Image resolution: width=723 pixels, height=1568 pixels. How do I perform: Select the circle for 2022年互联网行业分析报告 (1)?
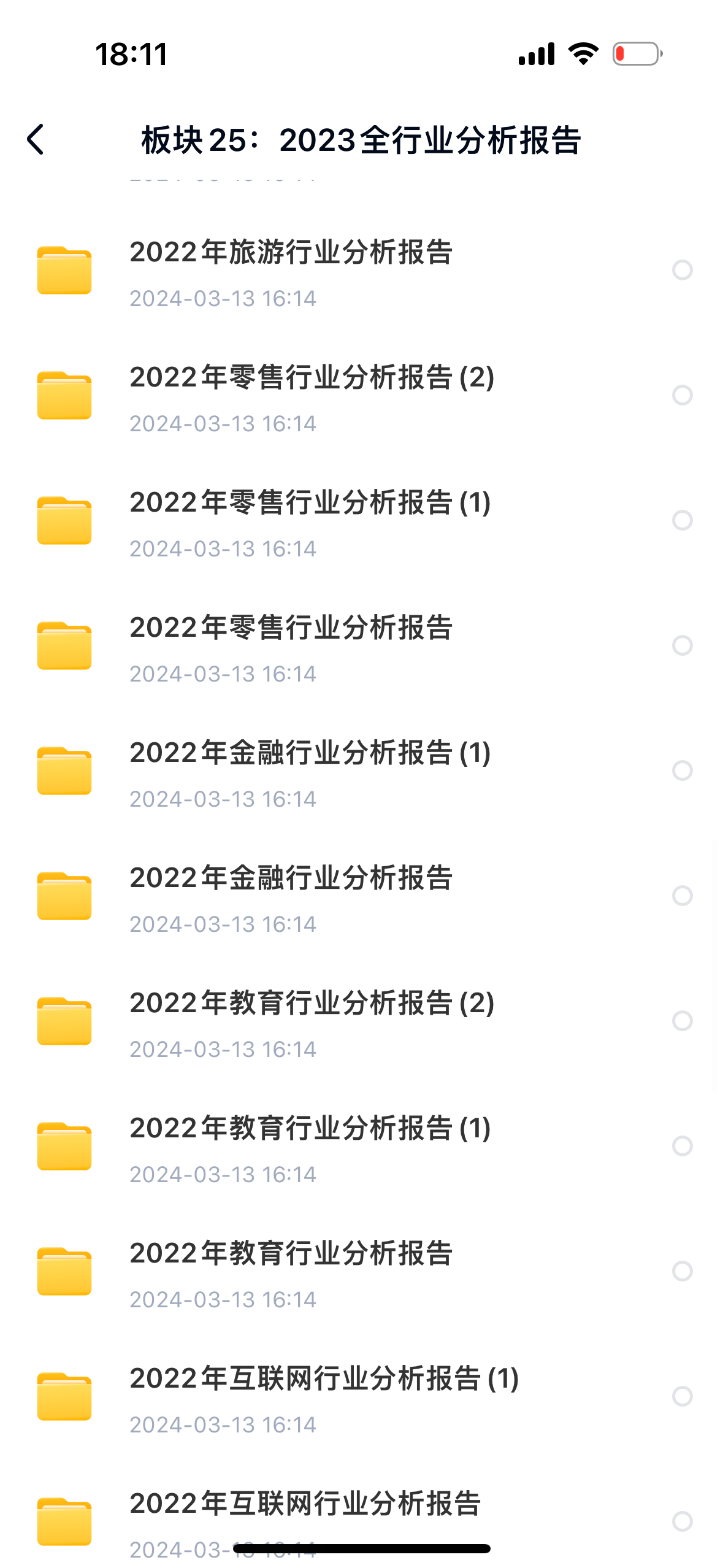682,1396
